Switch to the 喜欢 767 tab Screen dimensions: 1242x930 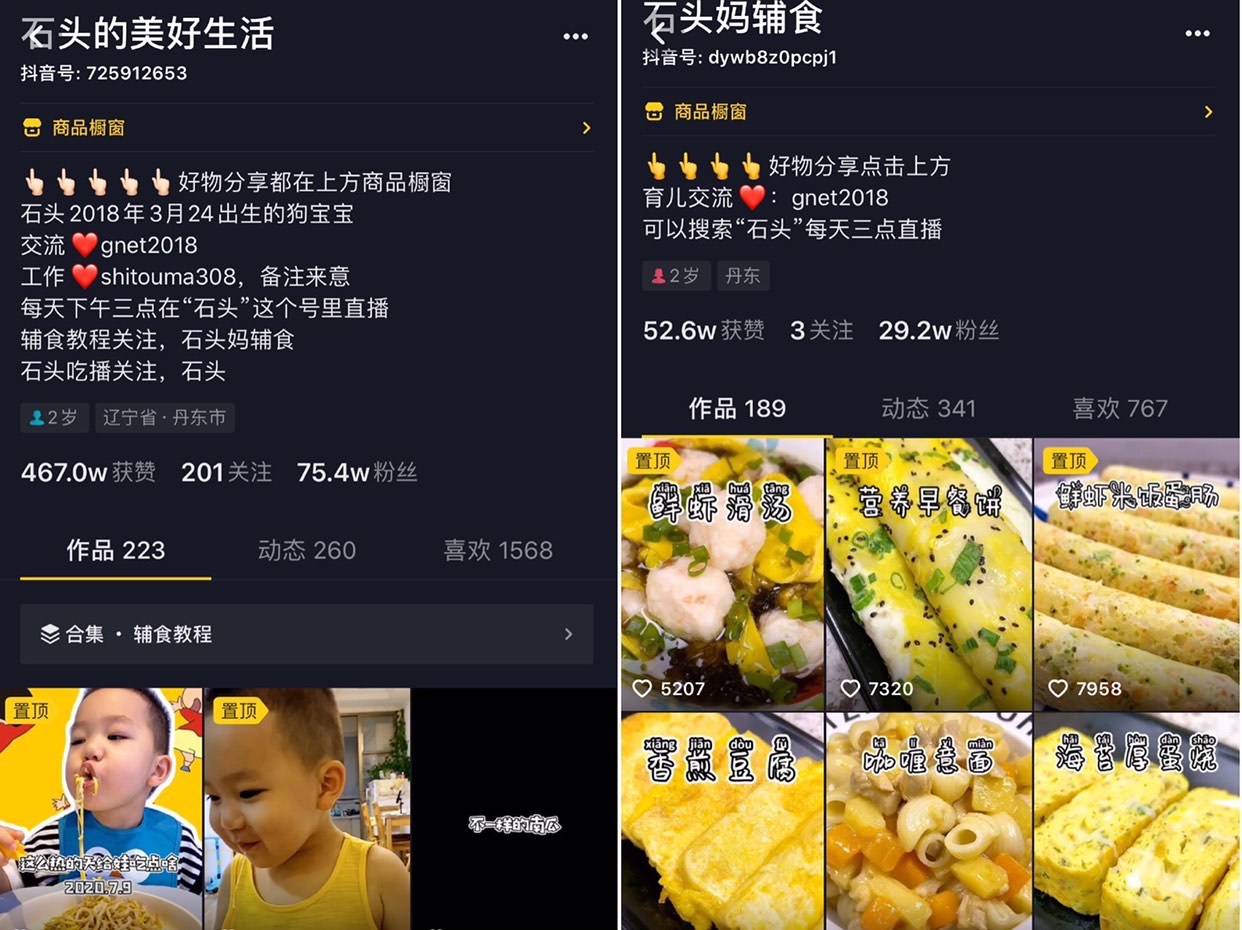tap(1119, 408)
